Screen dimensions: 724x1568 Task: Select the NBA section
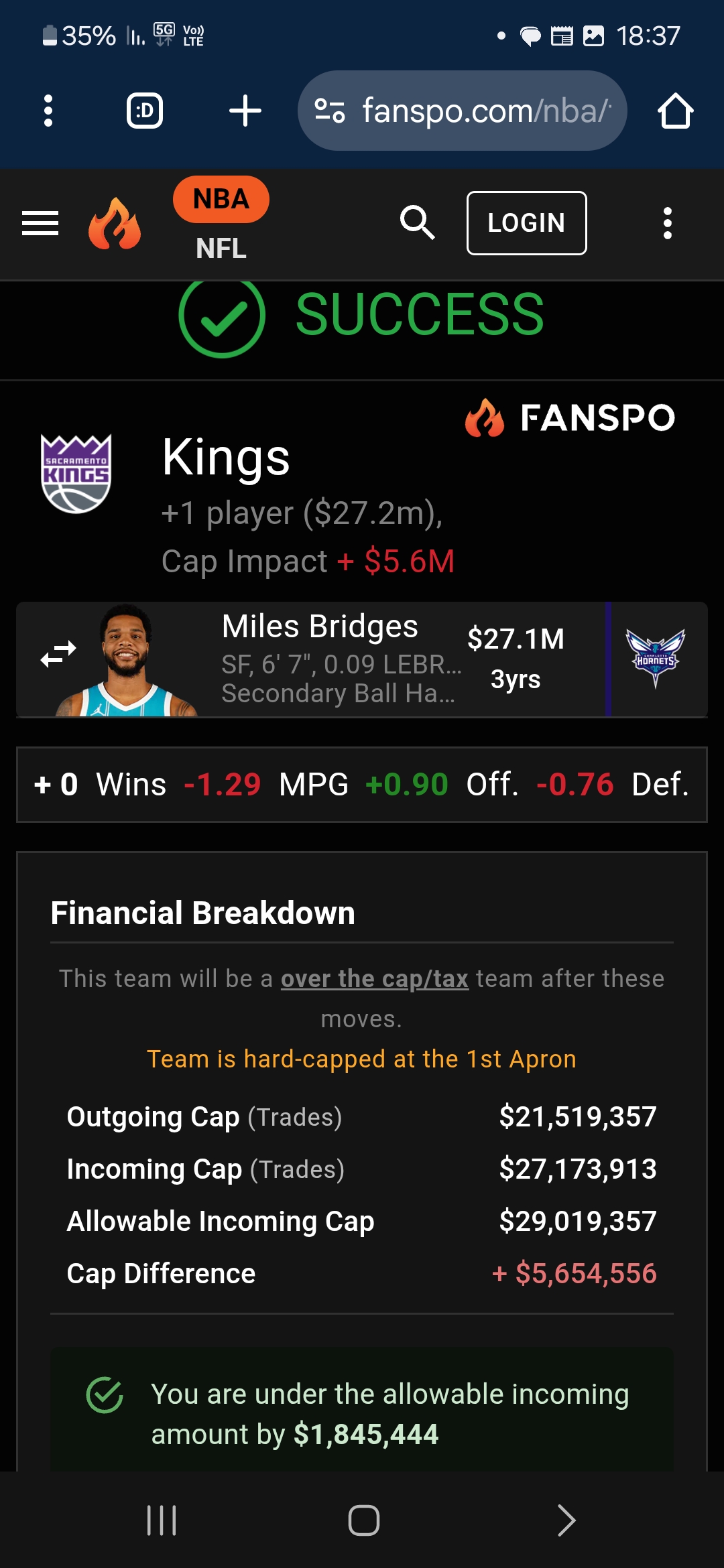[221, 199]
